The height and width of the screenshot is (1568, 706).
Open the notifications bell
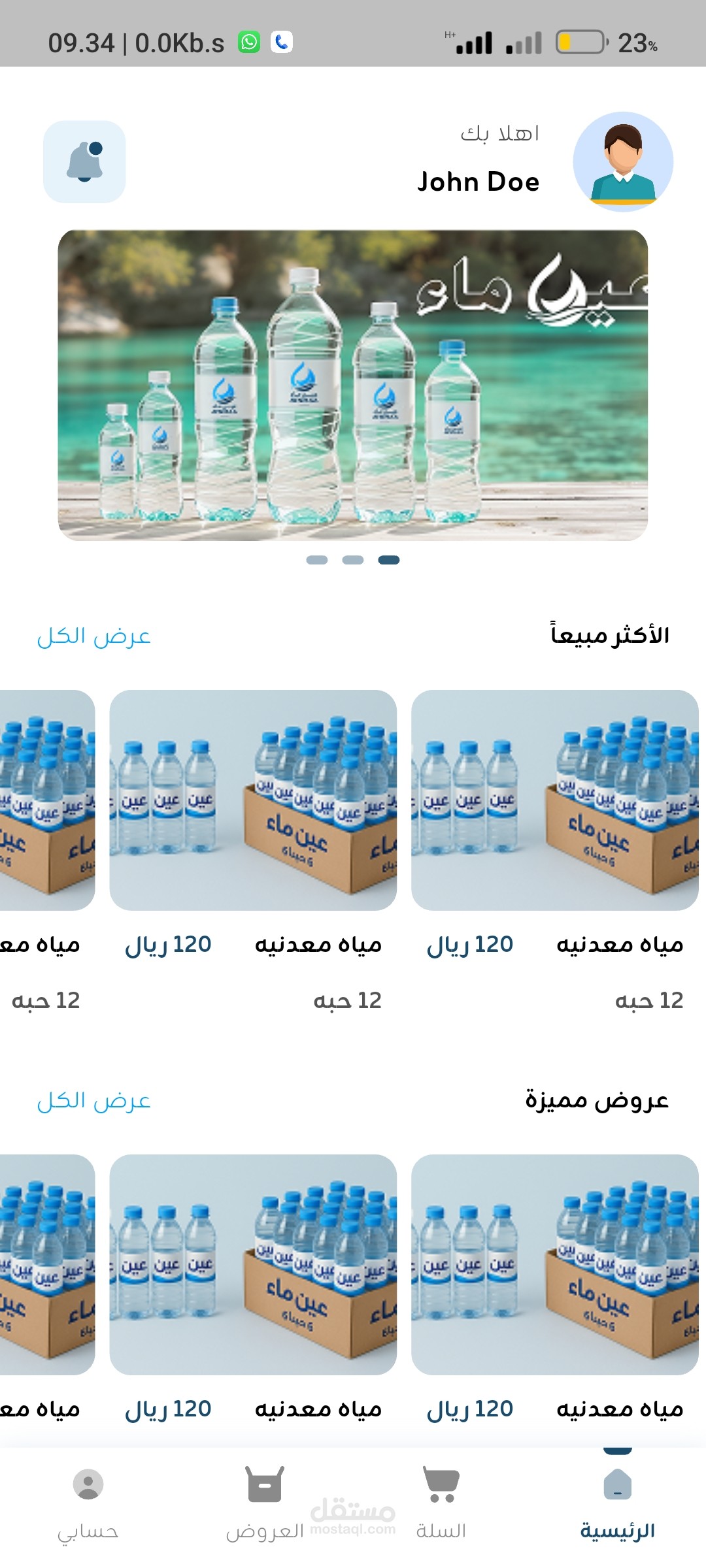(x=84, y=161)
